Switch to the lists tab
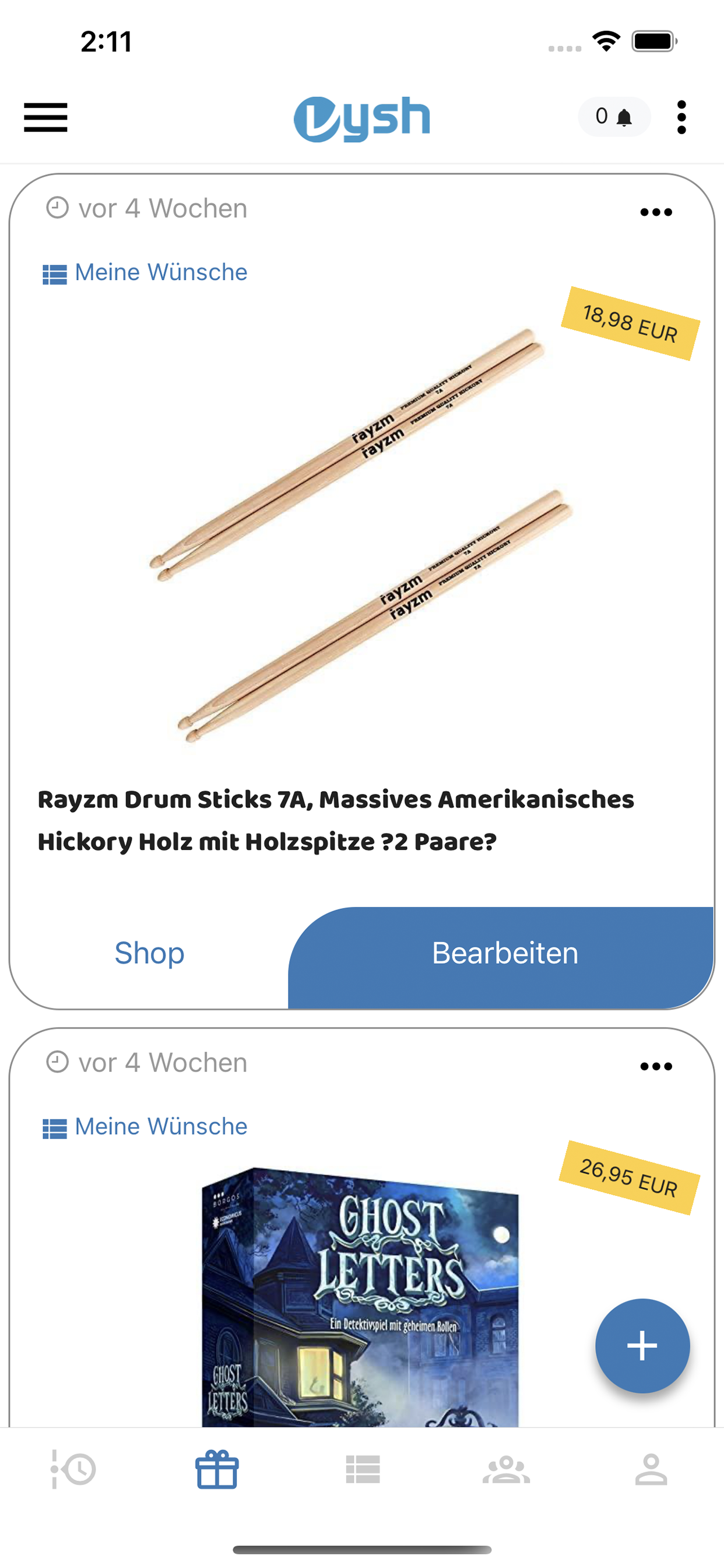 pos(363,1469)
